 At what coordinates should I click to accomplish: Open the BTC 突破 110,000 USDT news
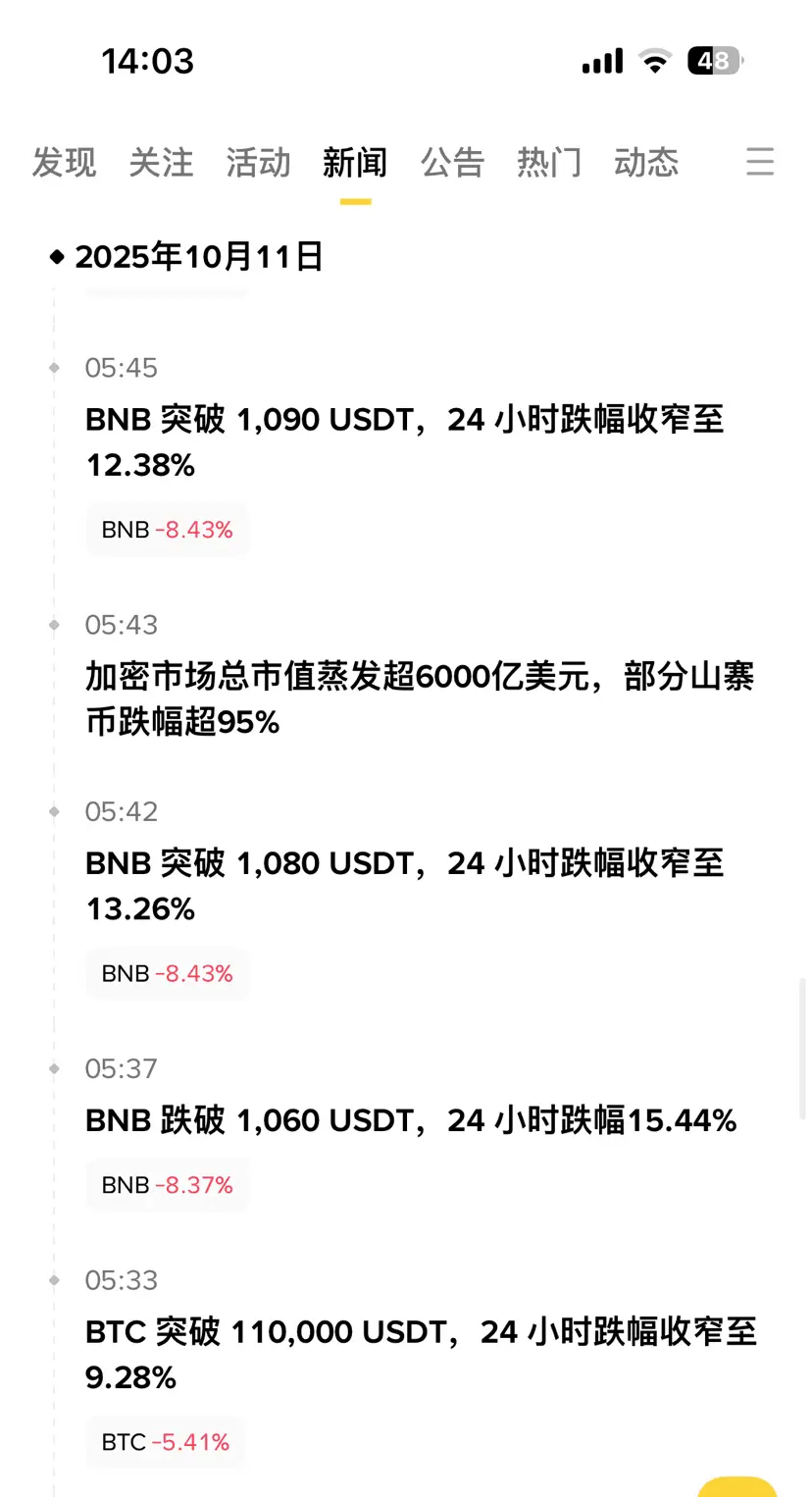point(421,1355)
